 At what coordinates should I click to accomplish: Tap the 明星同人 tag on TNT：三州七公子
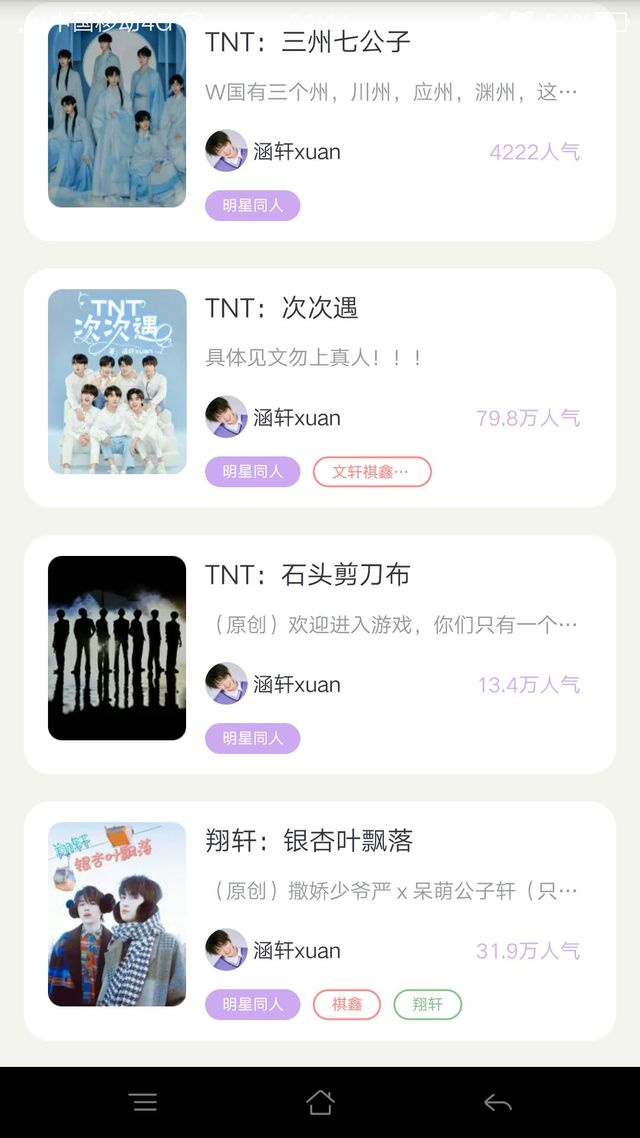pos(253,205)
